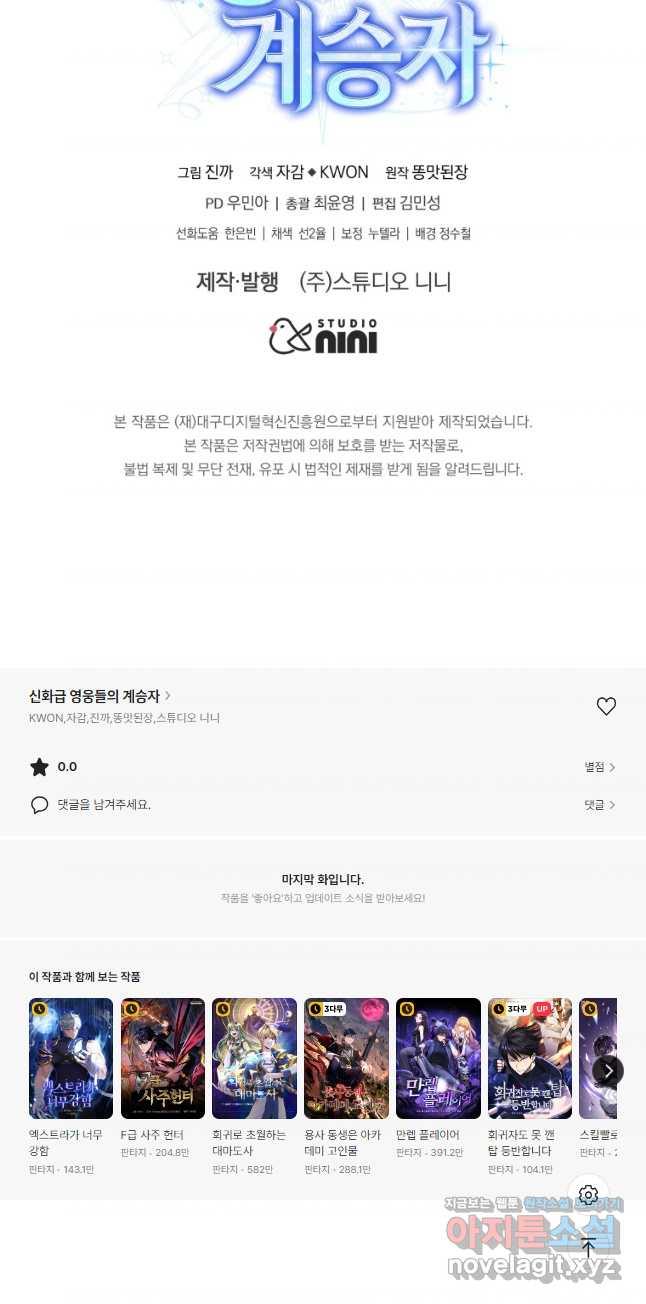Show next recommended works with the arrow

point(607,1070)
